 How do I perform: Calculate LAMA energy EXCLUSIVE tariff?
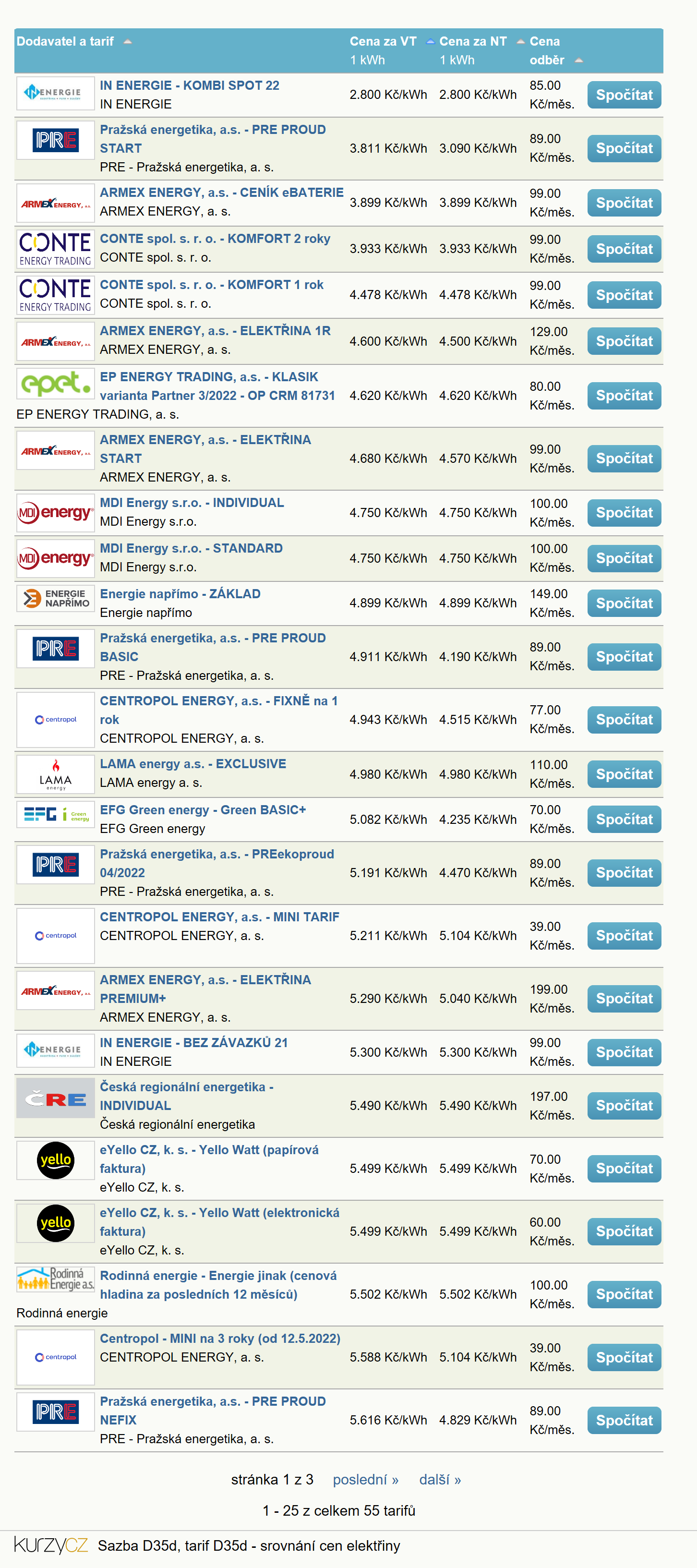point(624,774)
